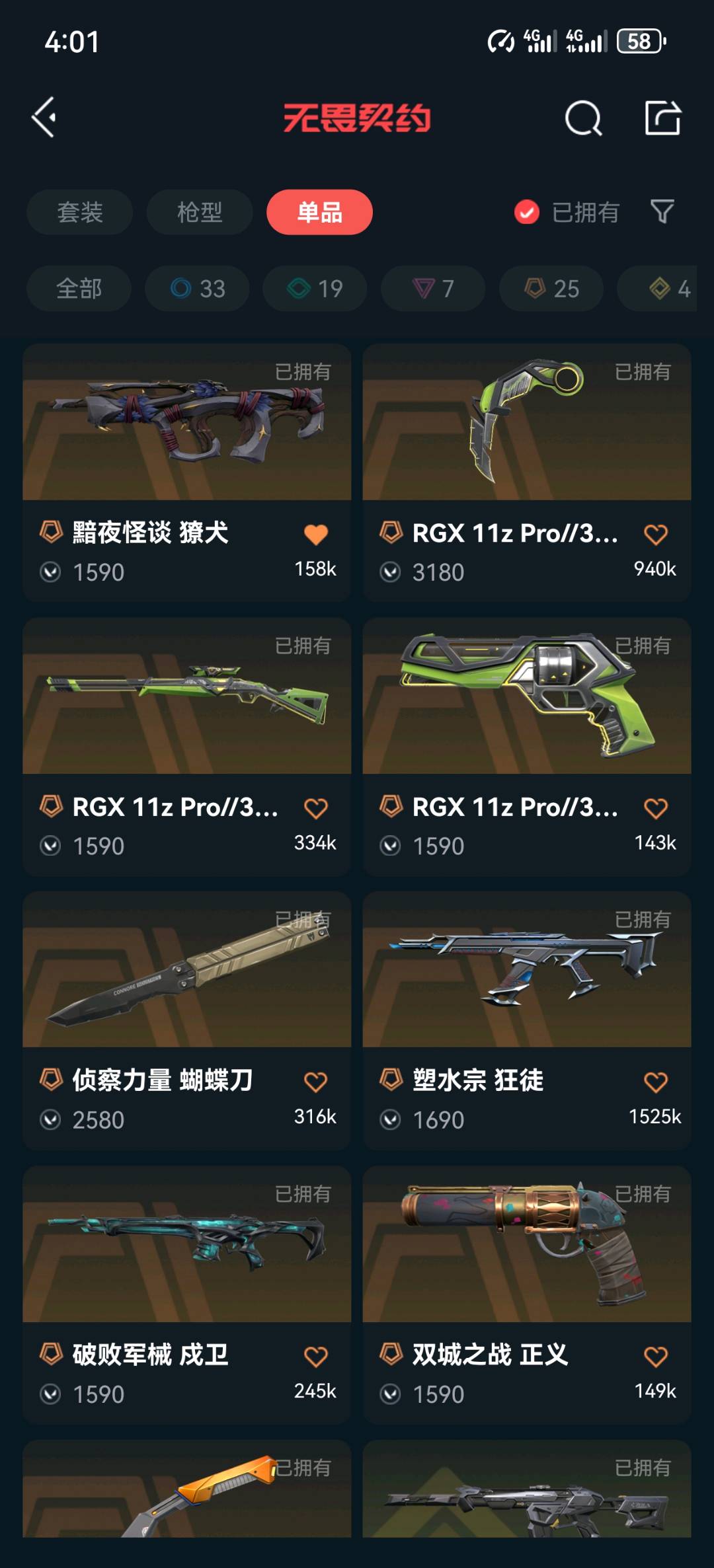
Task: Open the funnel filter options
Action: [662, 212]
